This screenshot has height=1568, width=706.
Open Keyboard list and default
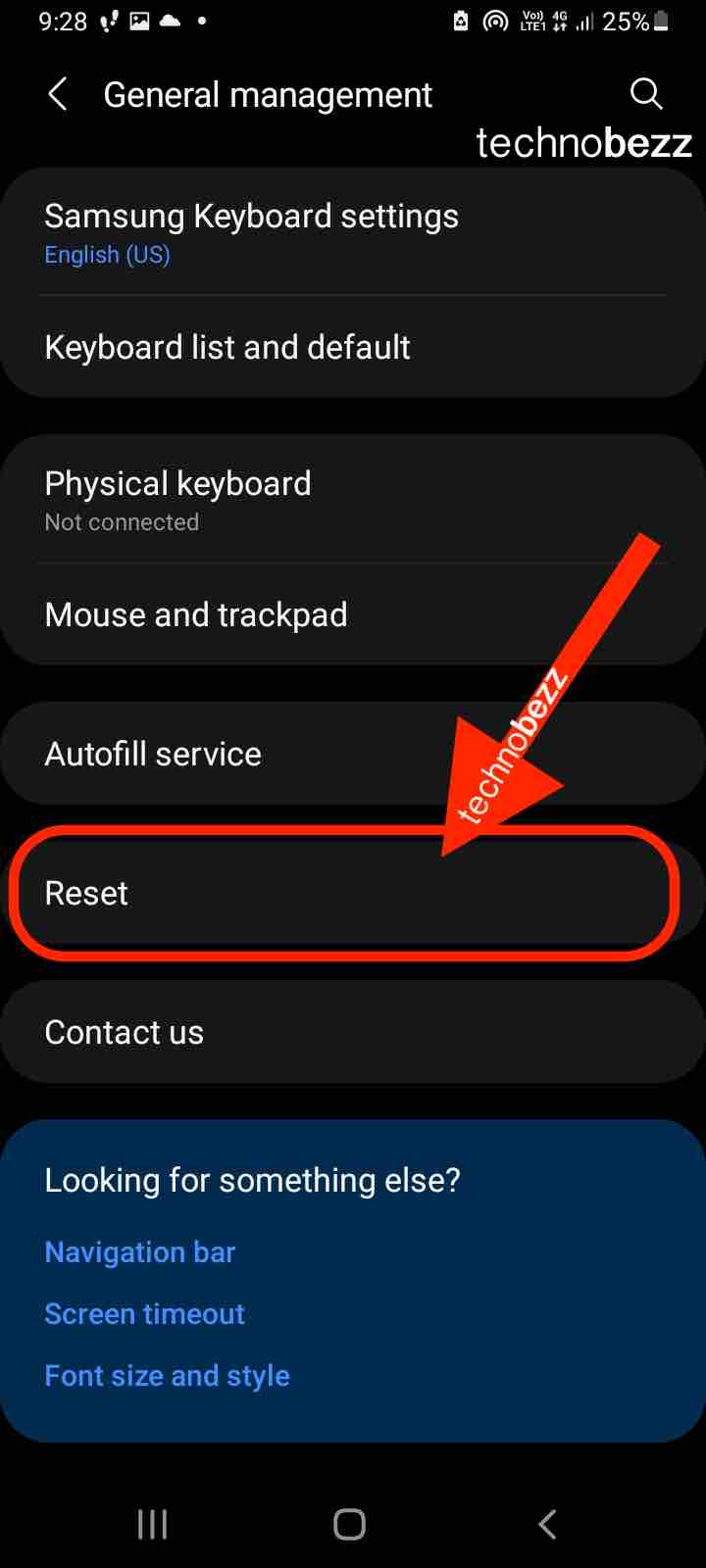[353, 347]
